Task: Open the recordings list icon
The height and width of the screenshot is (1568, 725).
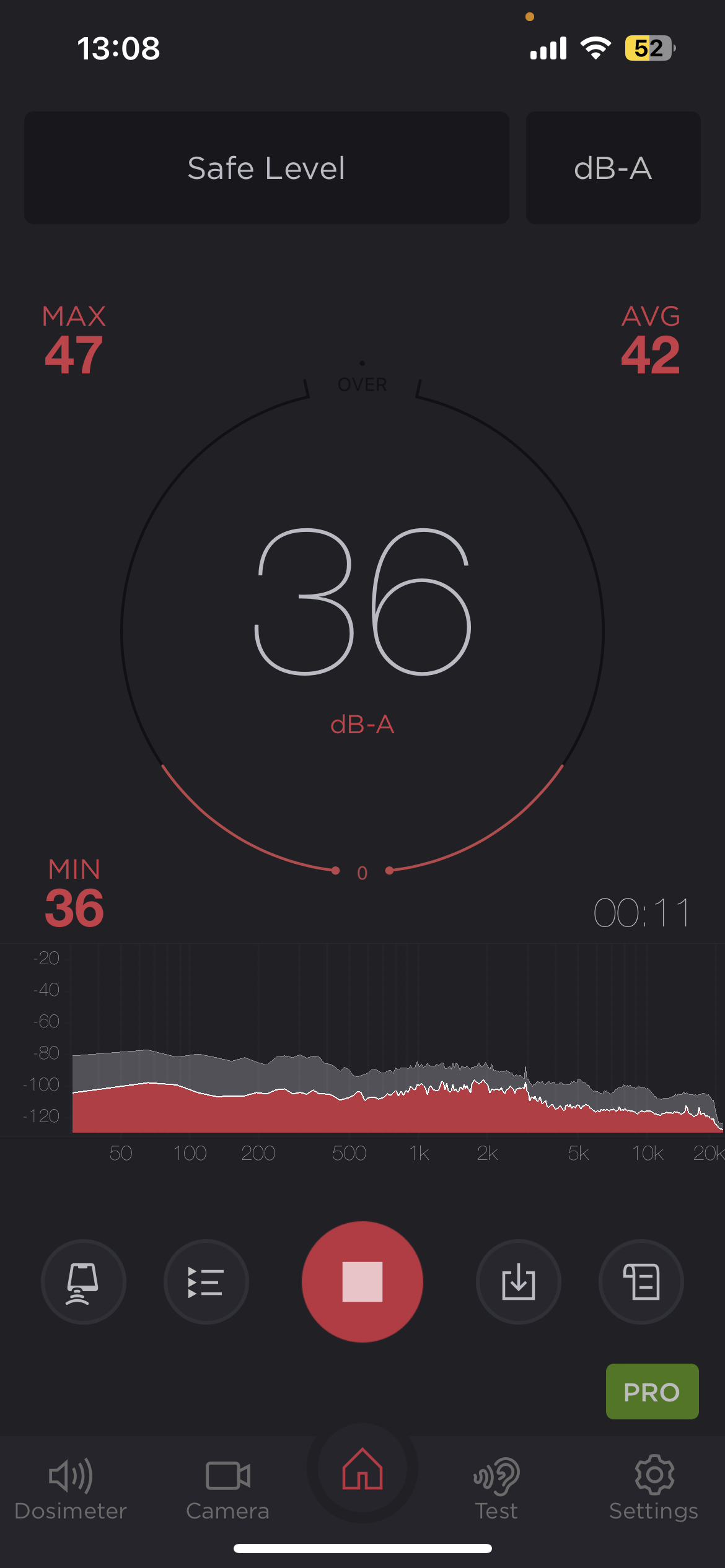Action: coord(206,1282)
